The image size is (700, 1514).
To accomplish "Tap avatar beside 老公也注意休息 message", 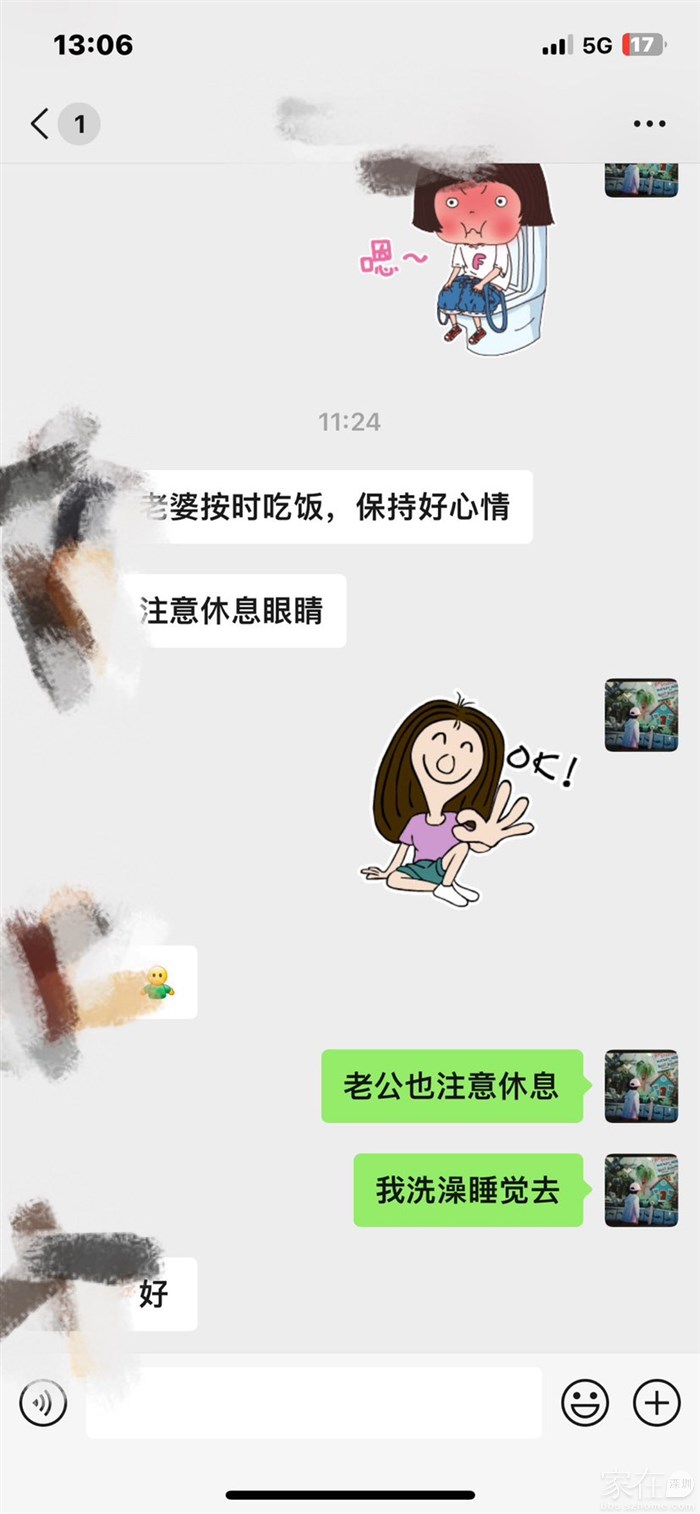I will point(641,1086).
